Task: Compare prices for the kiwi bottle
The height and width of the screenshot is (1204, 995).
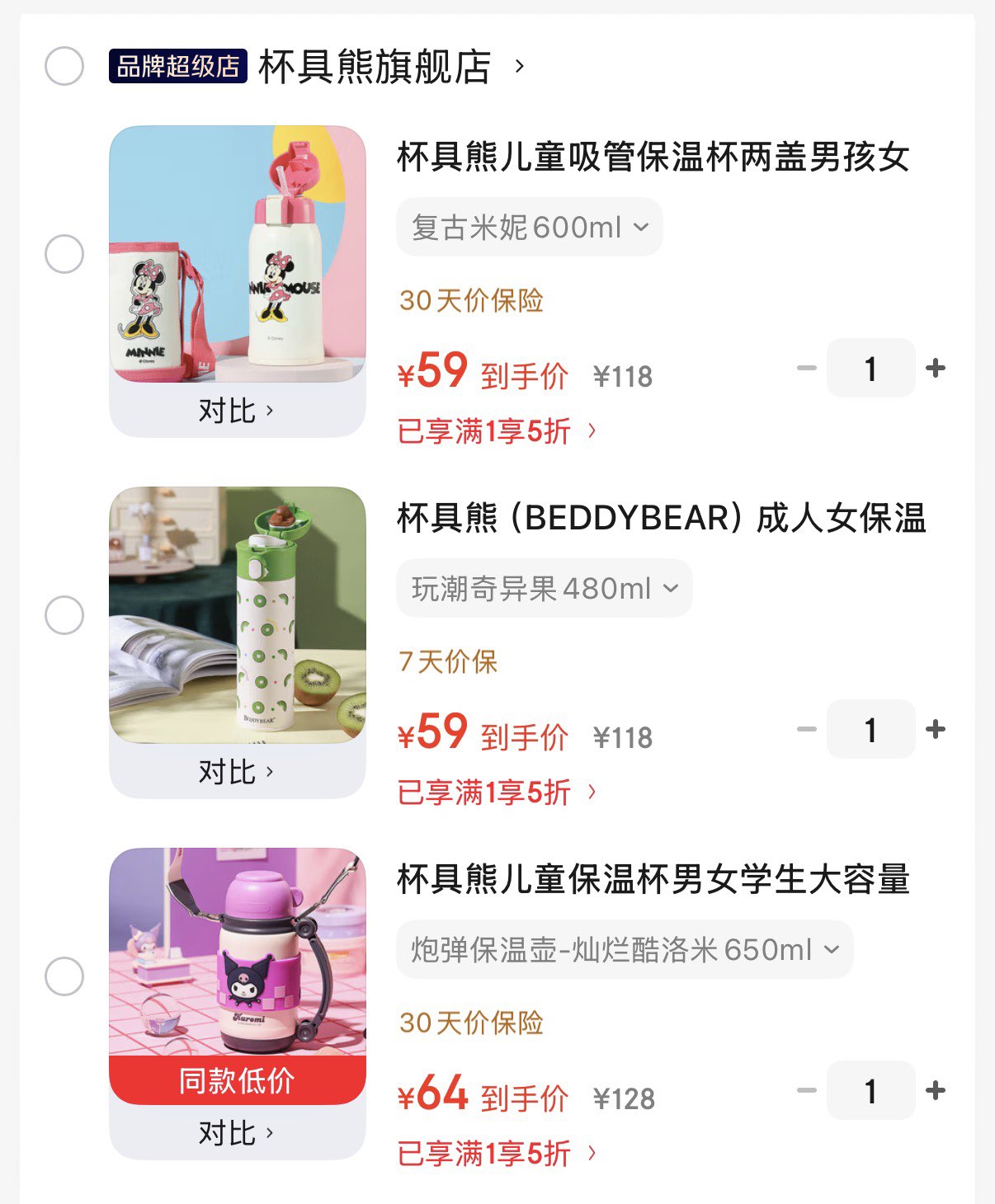Action: [x=236, y=771]
